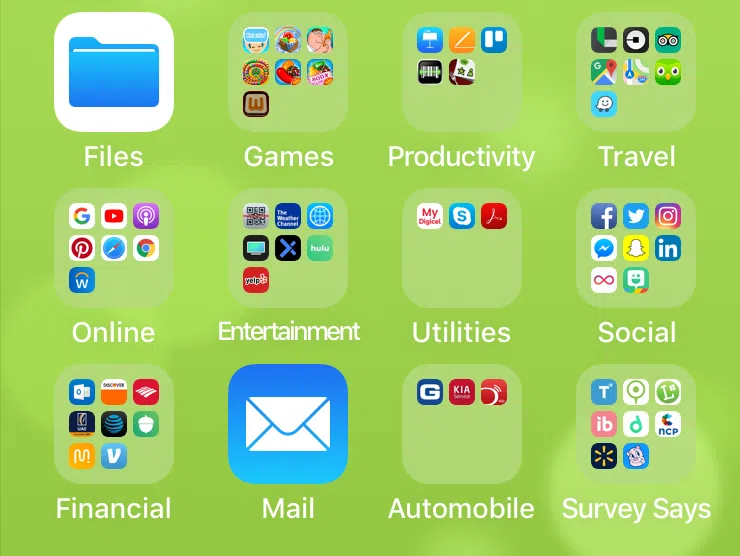This screenshot has height=556, width=740.
Task: Open the Survey Says folder
Action: tap(636, 424)
